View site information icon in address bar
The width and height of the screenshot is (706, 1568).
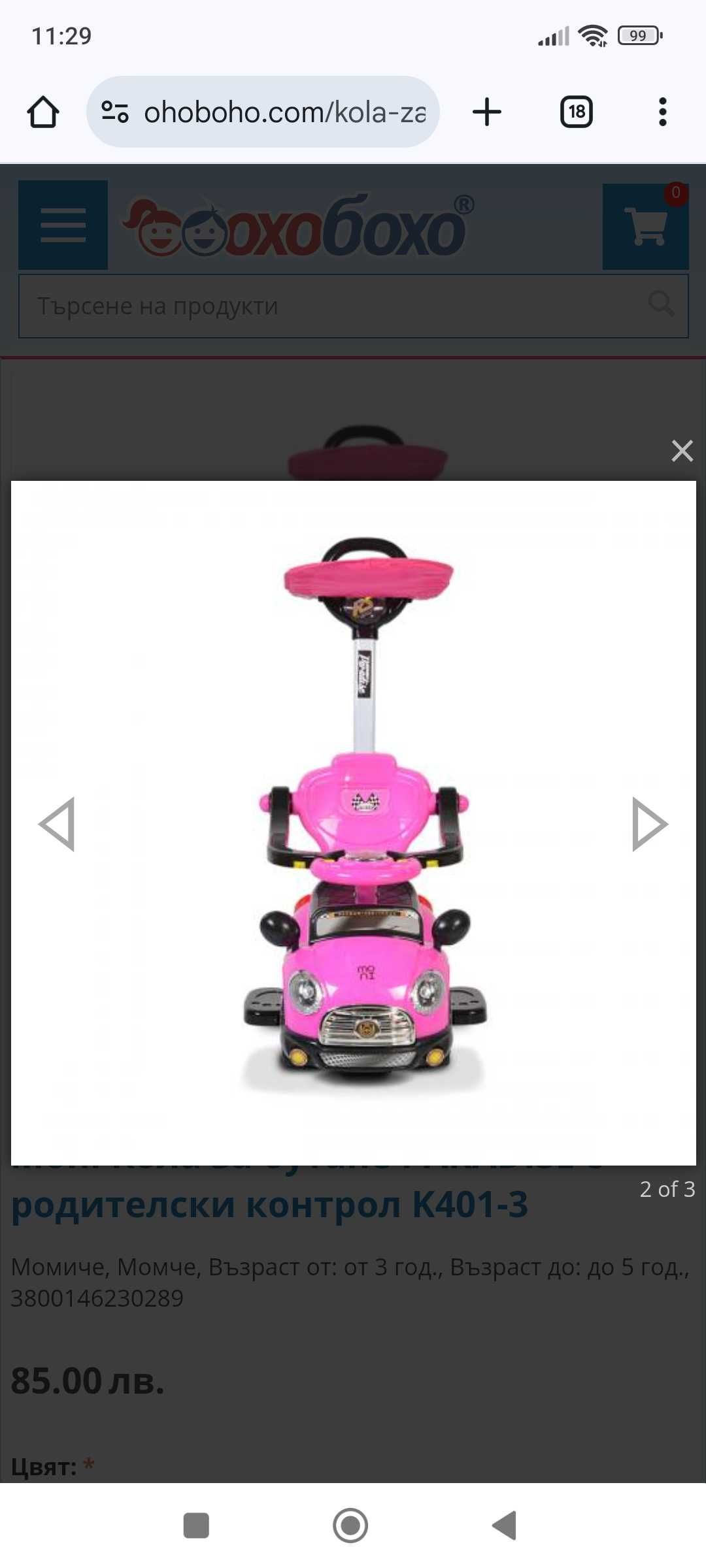click(115, 112)
